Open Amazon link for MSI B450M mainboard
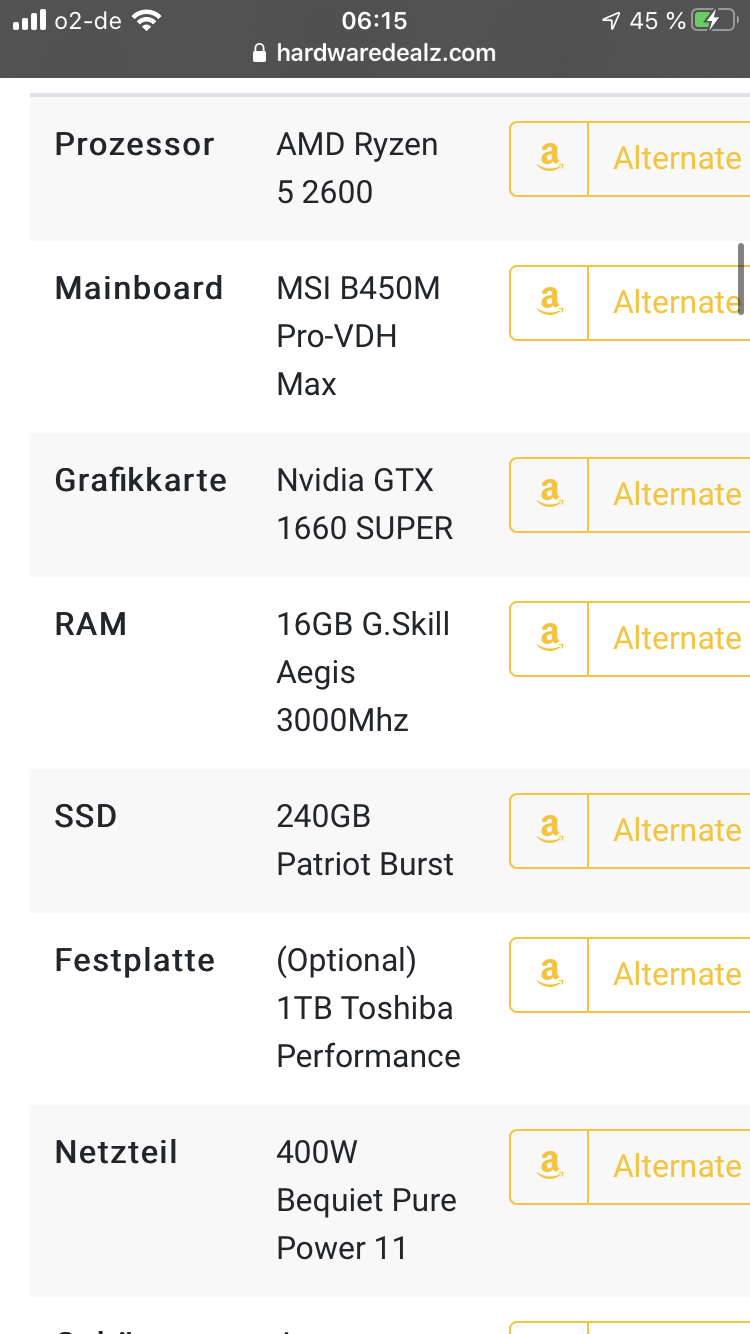 tap(549, 302)
